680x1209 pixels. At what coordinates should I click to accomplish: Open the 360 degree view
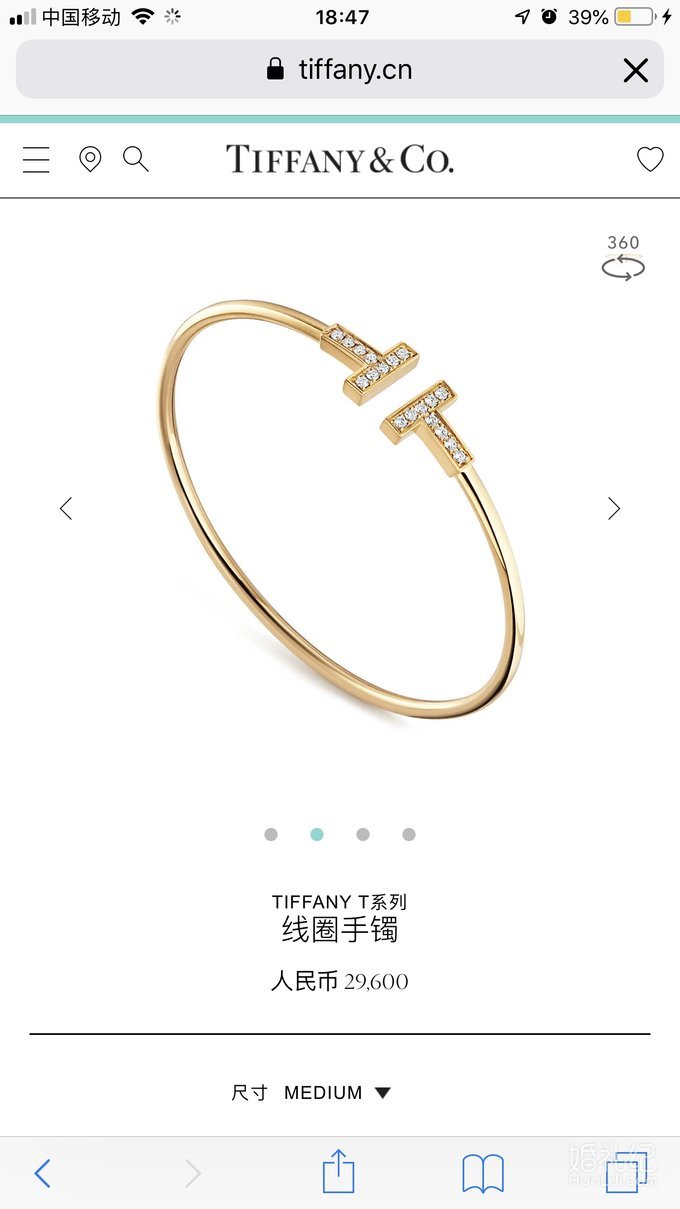tap(623, 258)
